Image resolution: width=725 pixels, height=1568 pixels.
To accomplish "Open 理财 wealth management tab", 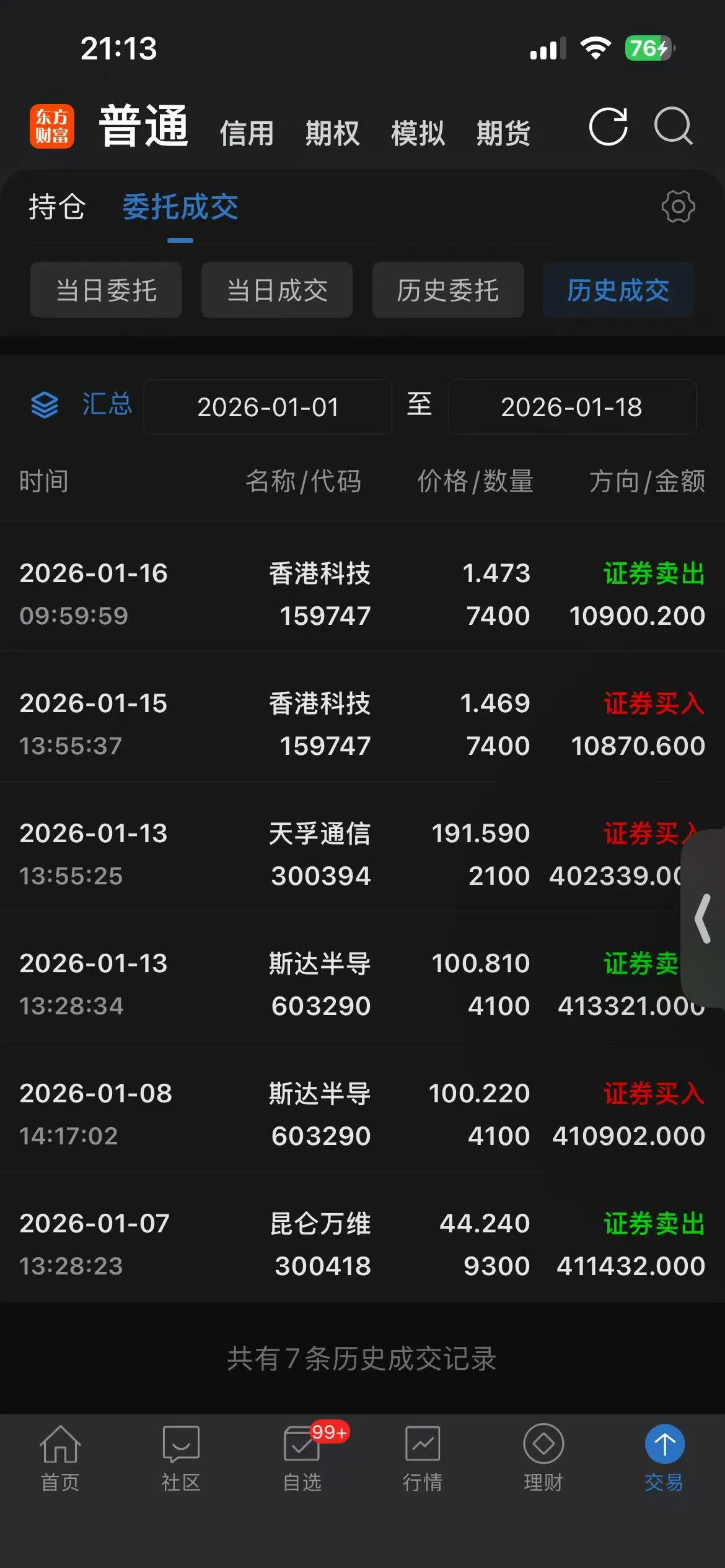I will 543,1465.
